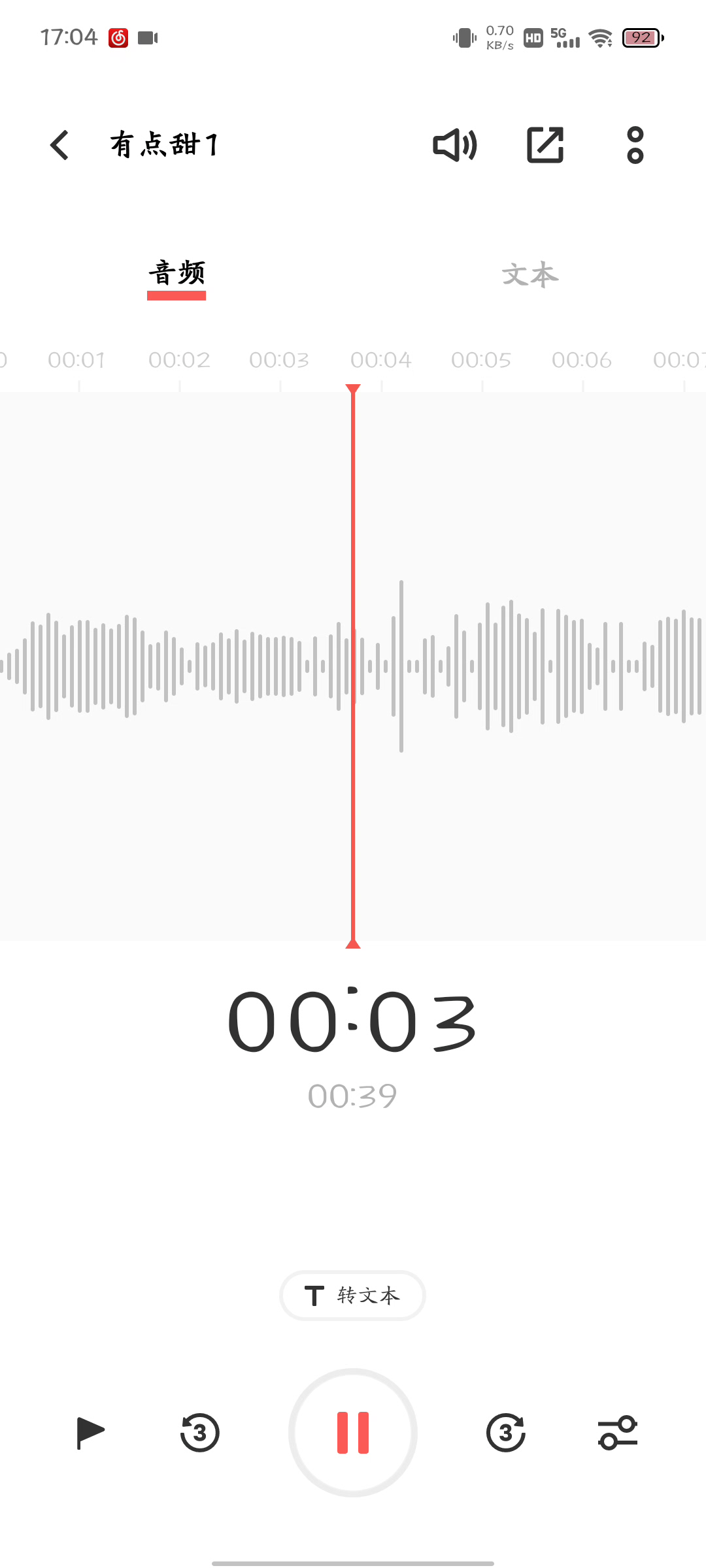Toggle the speaker output icon

455,145
